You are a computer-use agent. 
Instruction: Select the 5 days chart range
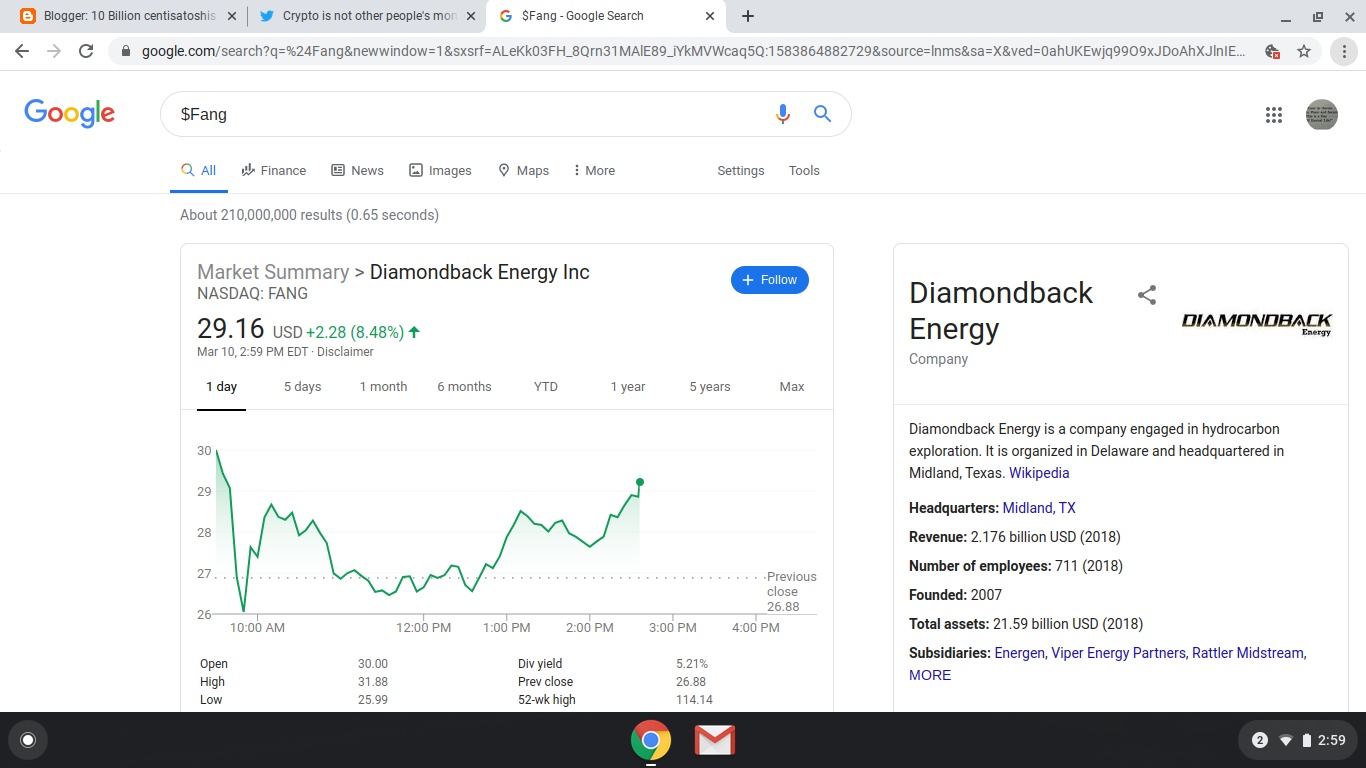pos(302,387)
